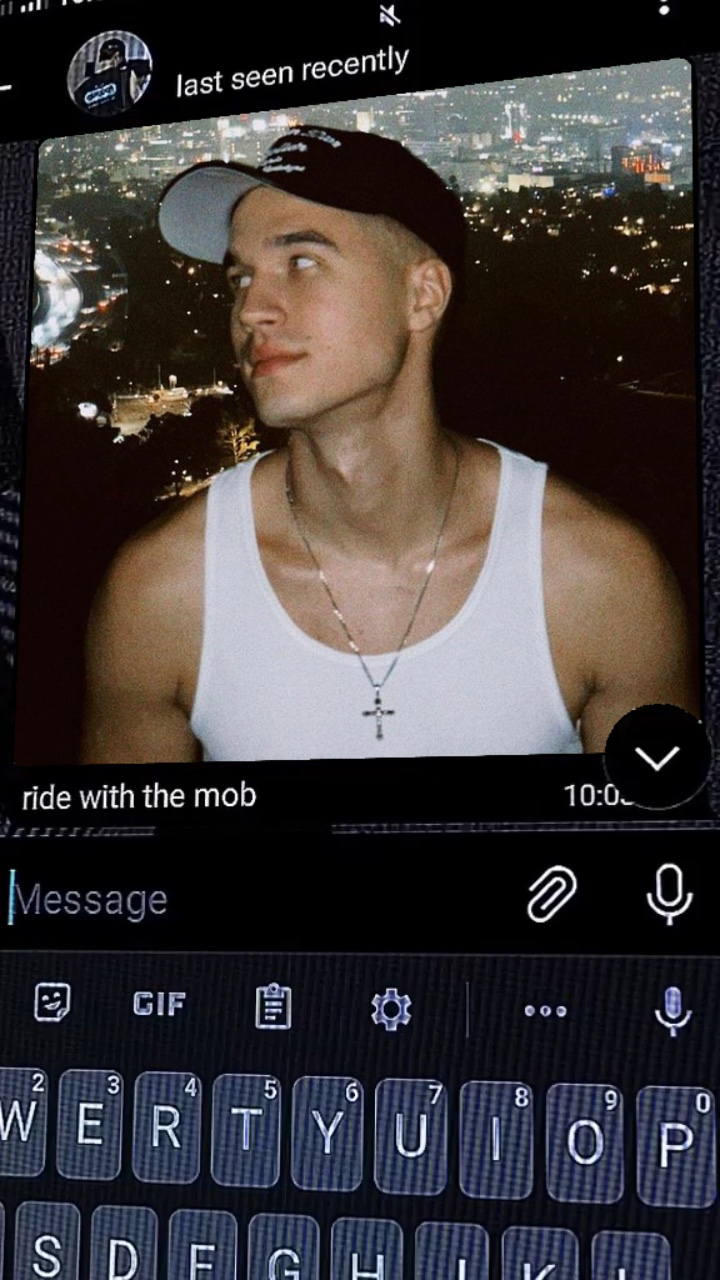Open keyboard settings gear
Image resolution: width=720 pixels, height=1280 pixels.
[391, 1009]
